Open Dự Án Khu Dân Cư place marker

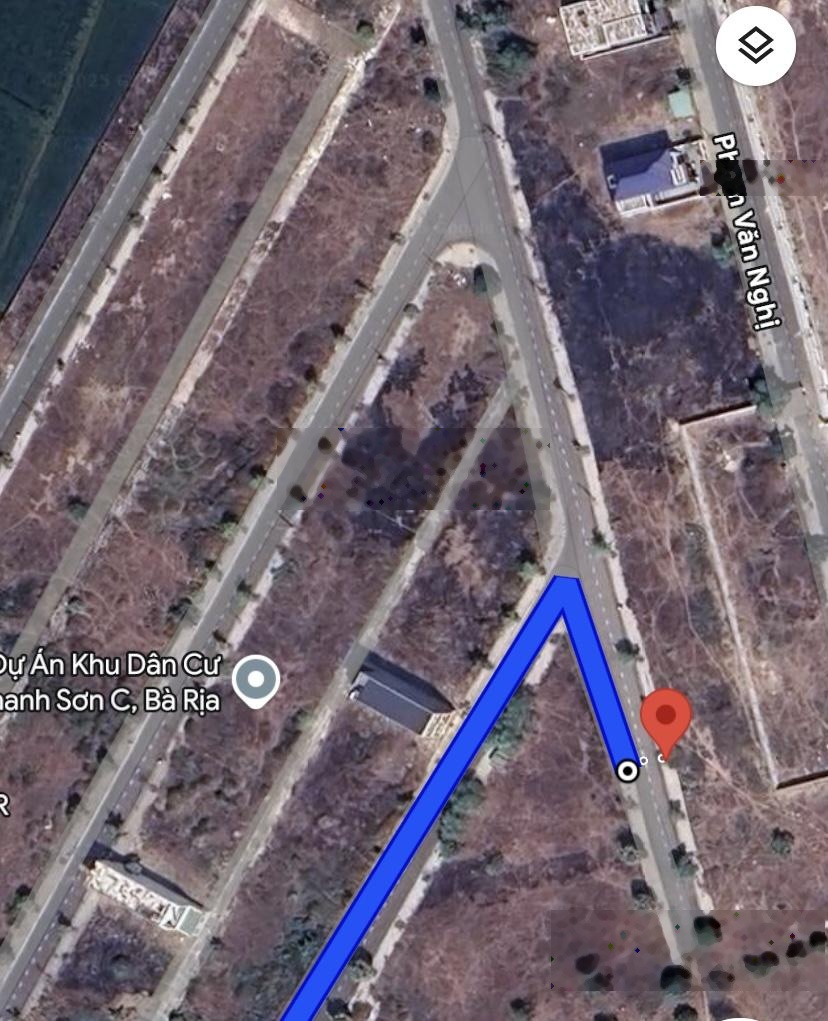(x=256, y=680)
